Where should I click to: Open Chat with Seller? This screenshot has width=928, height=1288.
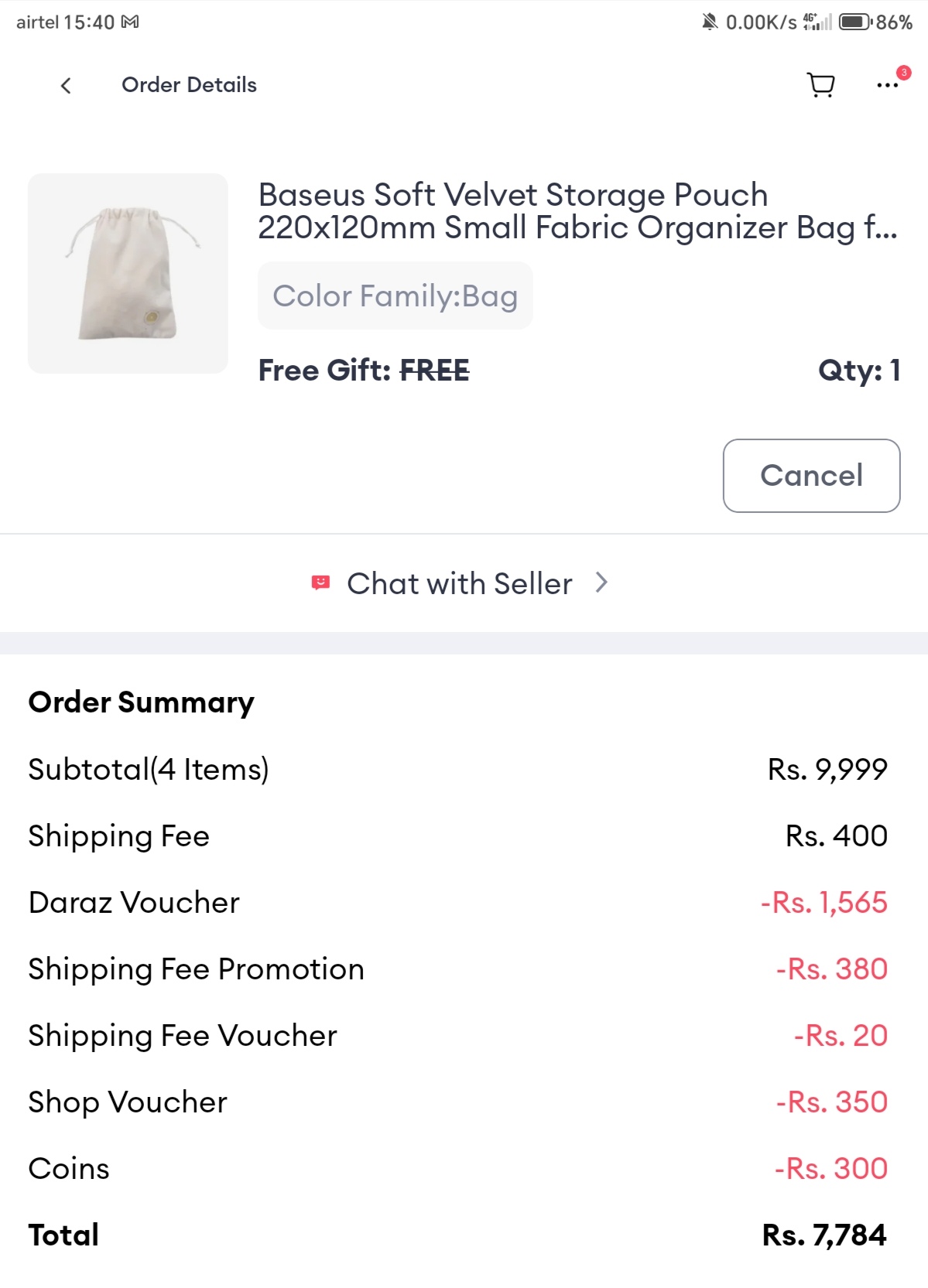coord(461,583)
